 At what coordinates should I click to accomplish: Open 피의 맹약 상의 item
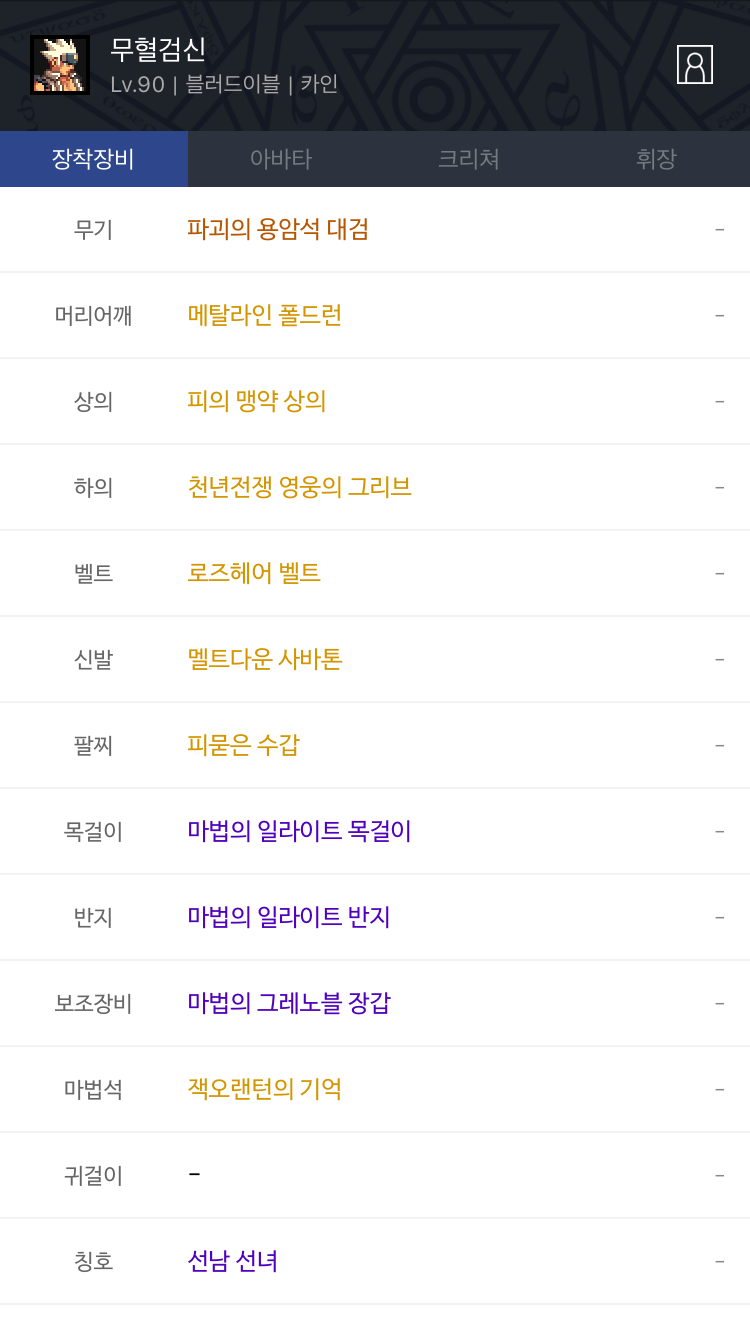(x=257, y=401)
